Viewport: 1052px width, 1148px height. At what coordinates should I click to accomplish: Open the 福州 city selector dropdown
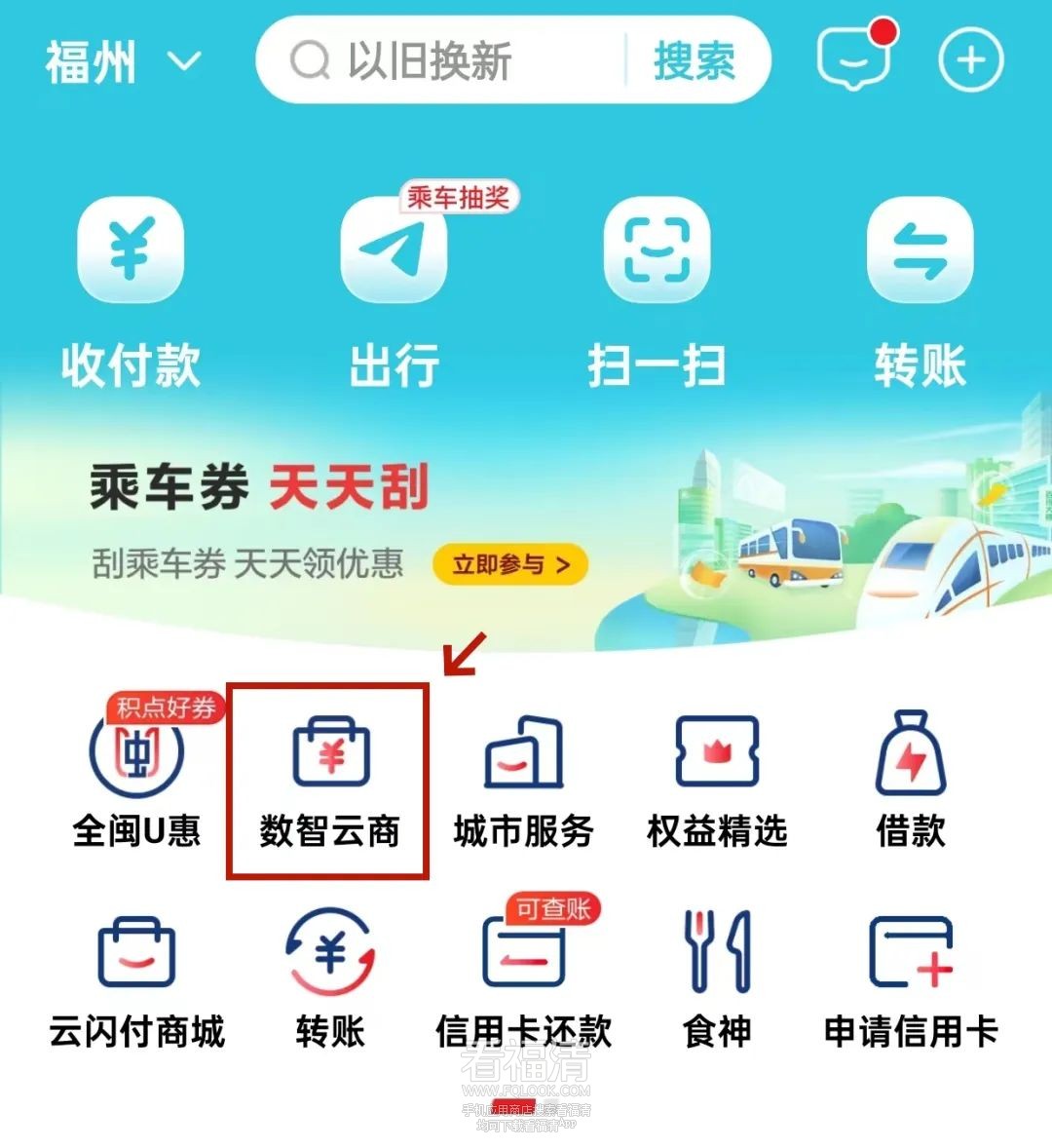pos(122,62)
